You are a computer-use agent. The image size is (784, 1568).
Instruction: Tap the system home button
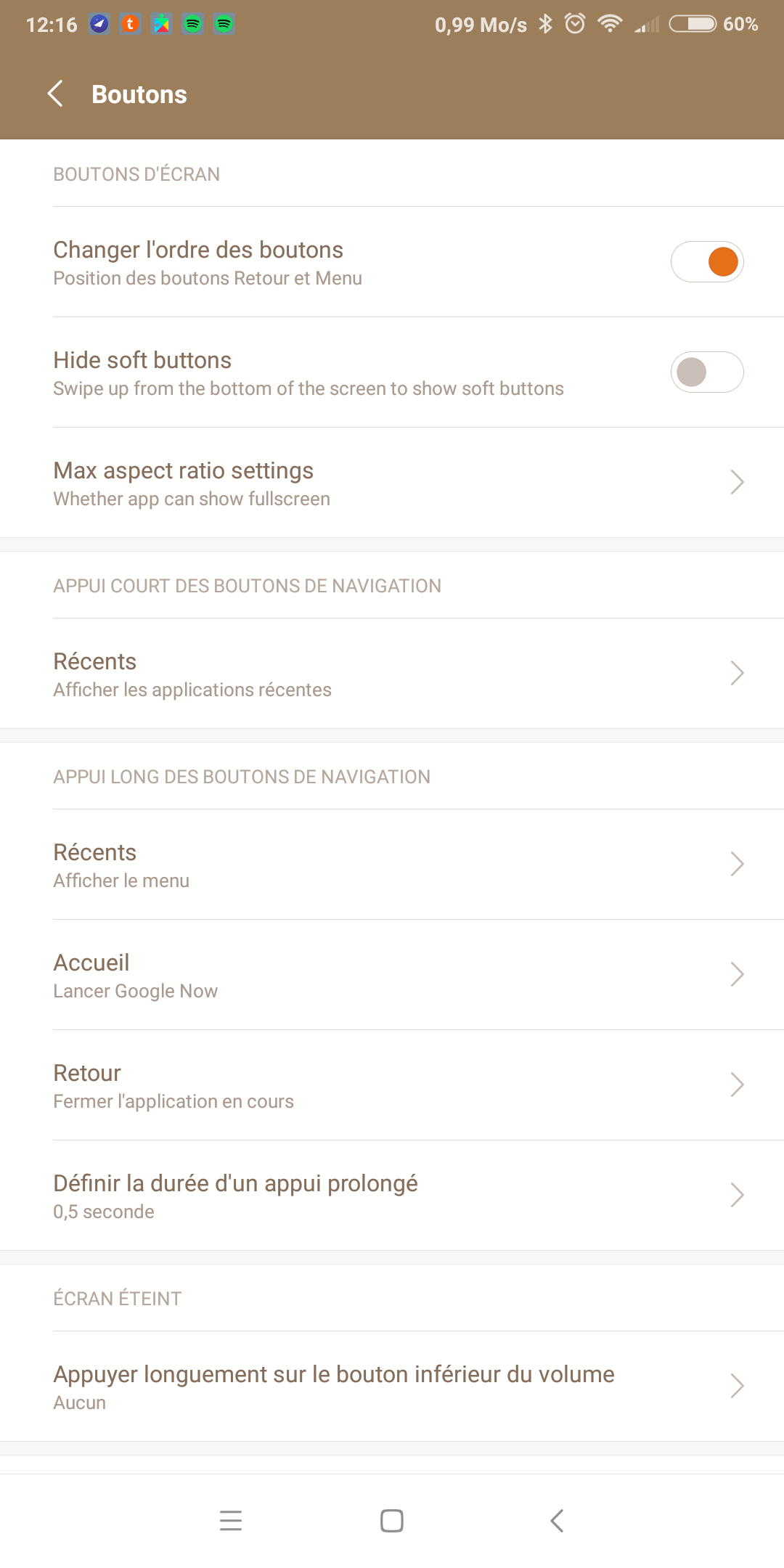[392, 1521]
